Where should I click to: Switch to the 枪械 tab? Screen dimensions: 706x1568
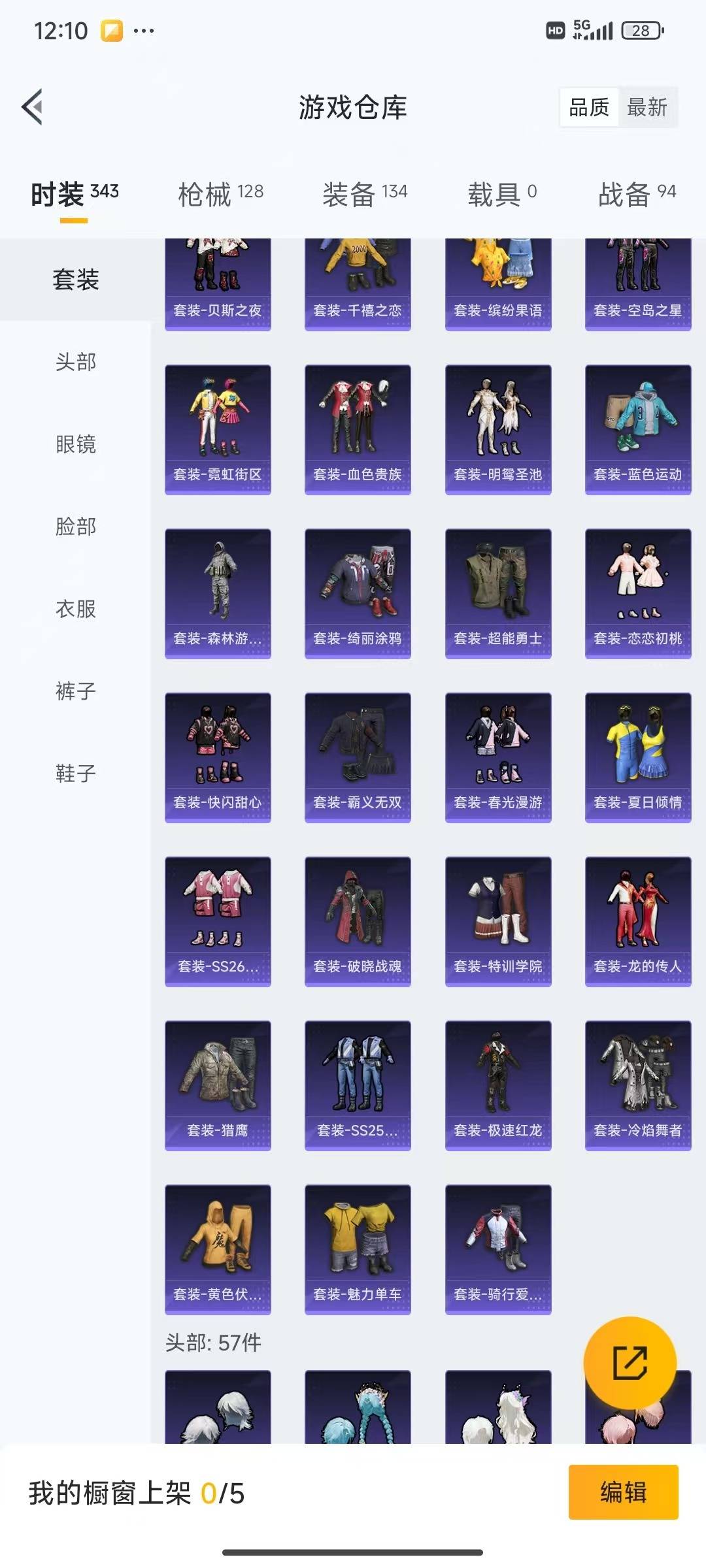[220, 194]
